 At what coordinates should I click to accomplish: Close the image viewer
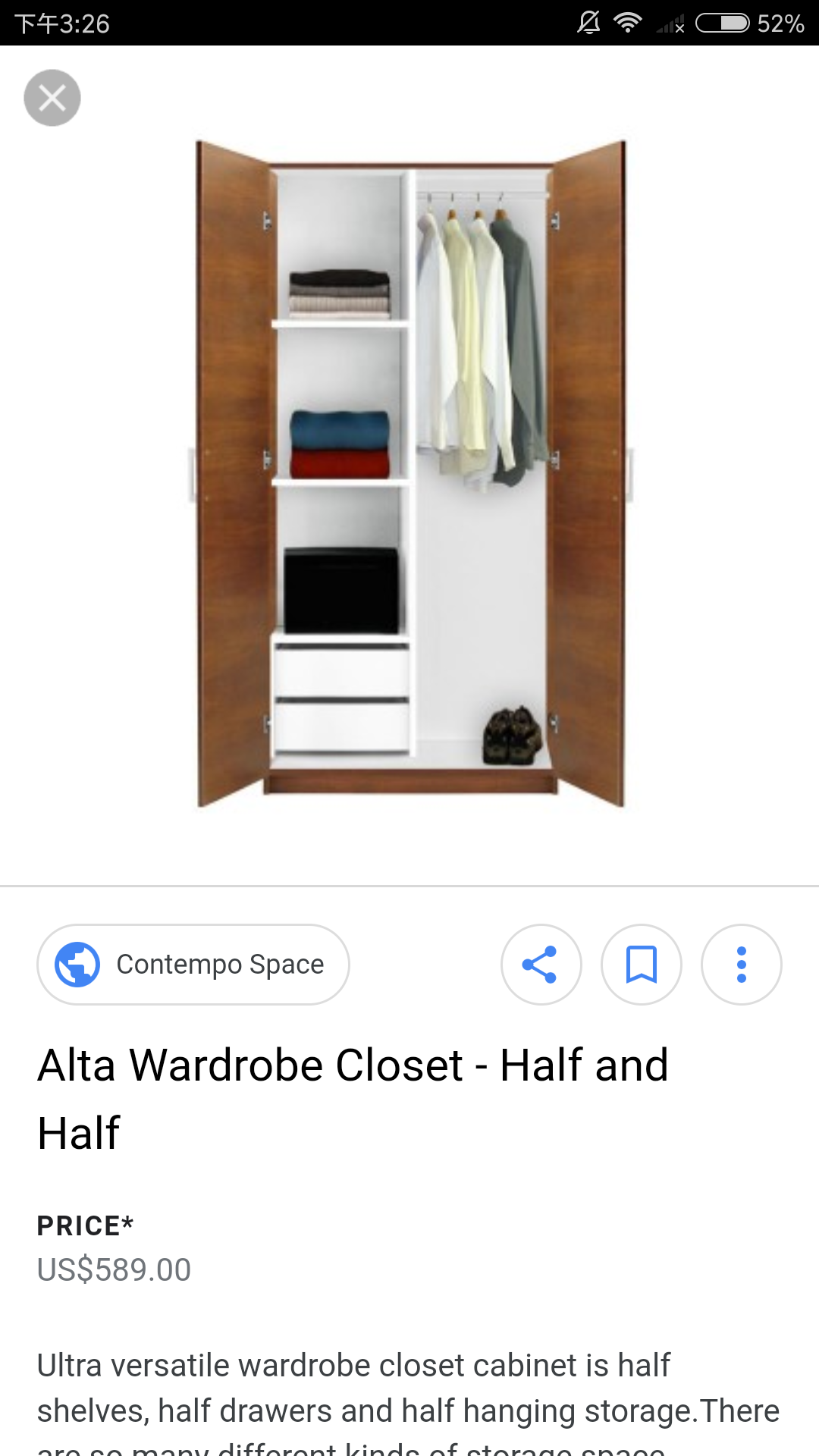click(52, 98)
